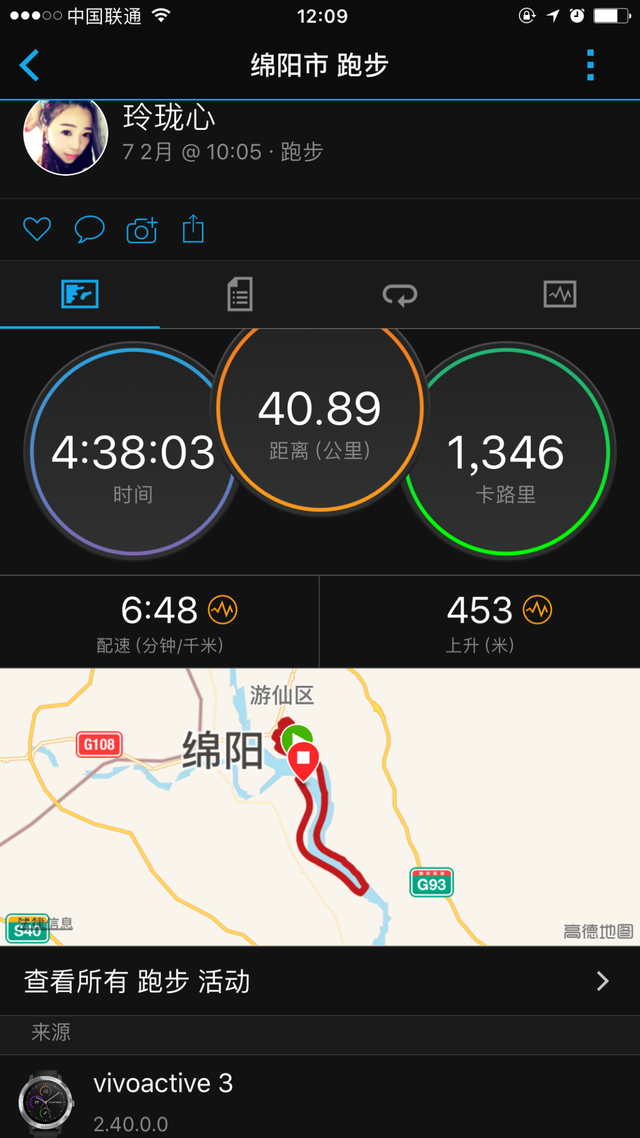The image size is (640, 1138).
Task: Open the three-dot overflow menu
Action: pyautogui.click(x=590, y=66)
